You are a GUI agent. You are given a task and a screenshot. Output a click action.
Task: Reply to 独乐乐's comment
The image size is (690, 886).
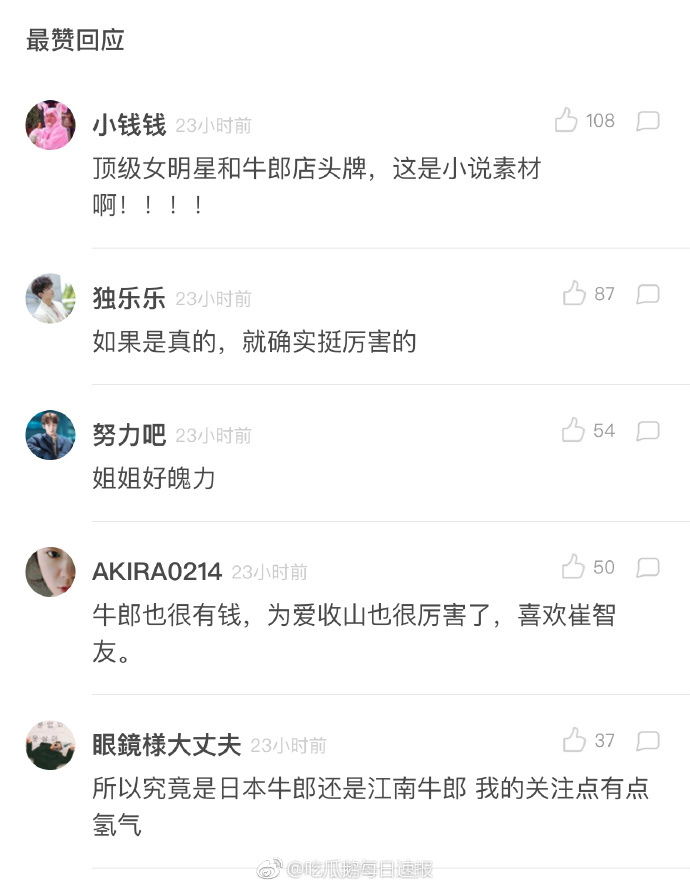(648, 294)
